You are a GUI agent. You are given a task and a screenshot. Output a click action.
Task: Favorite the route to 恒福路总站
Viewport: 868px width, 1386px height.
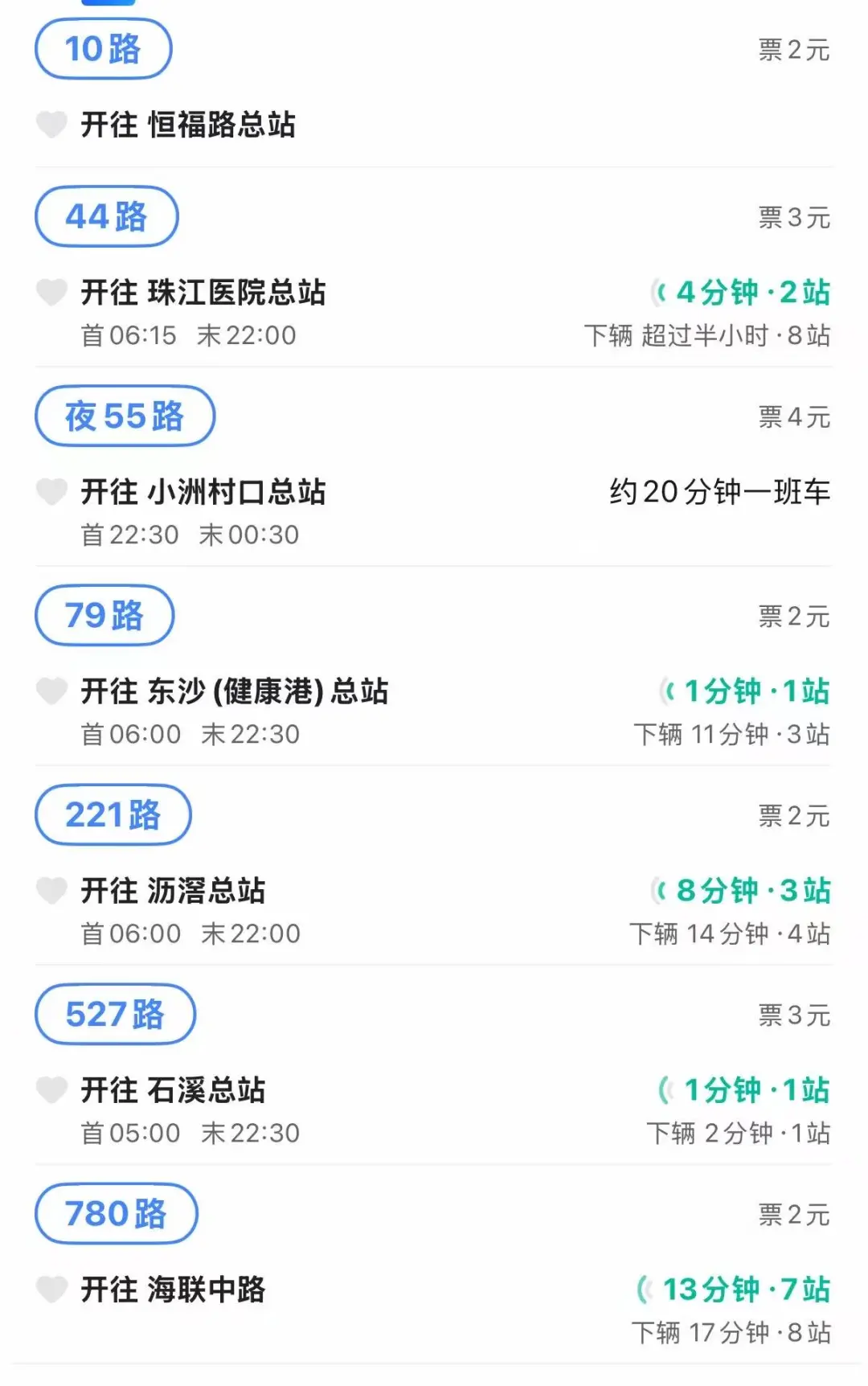[x=52, y=125]
